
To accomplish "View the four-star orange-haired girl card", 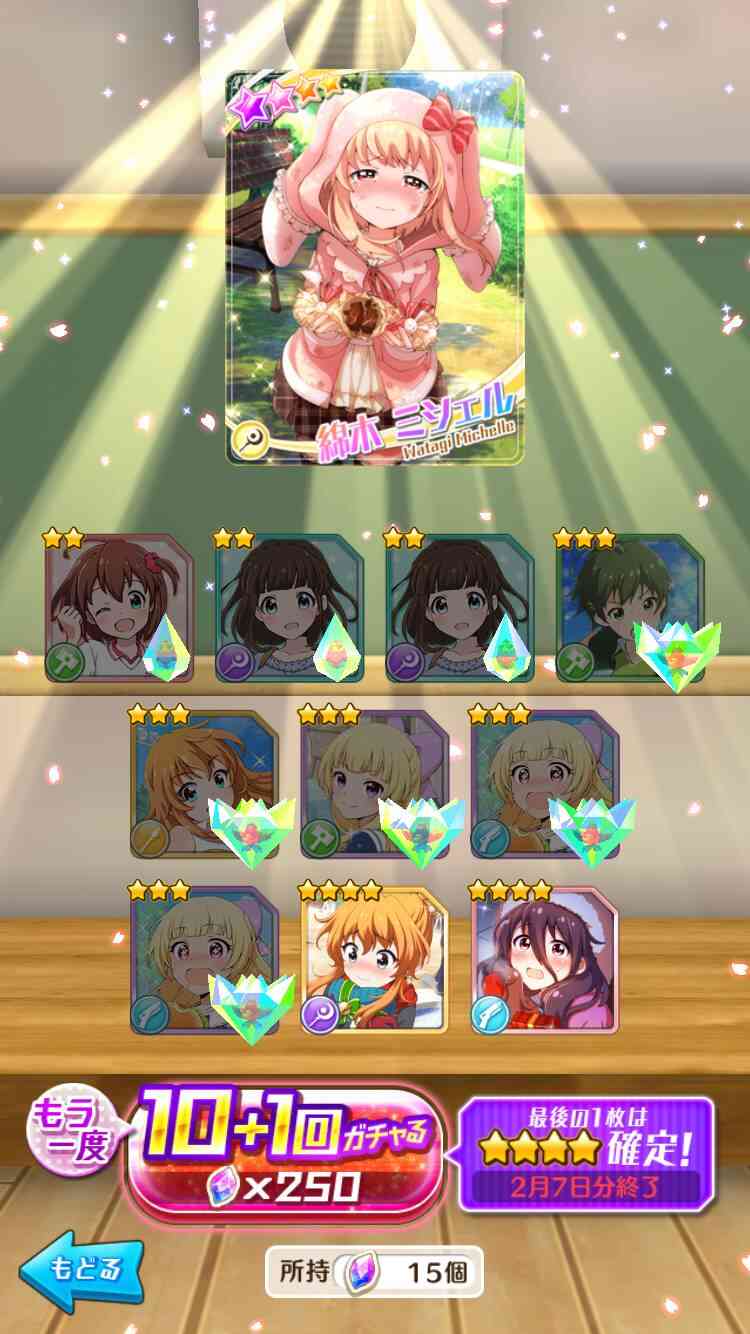I will (375, 959).
